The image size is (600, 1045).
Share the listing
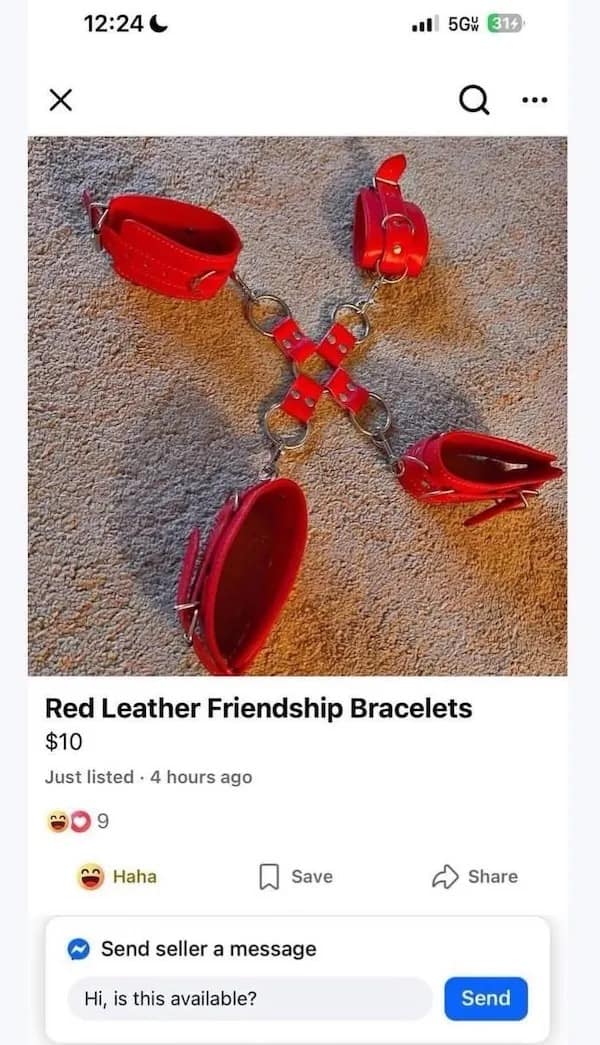coord(474,876)
